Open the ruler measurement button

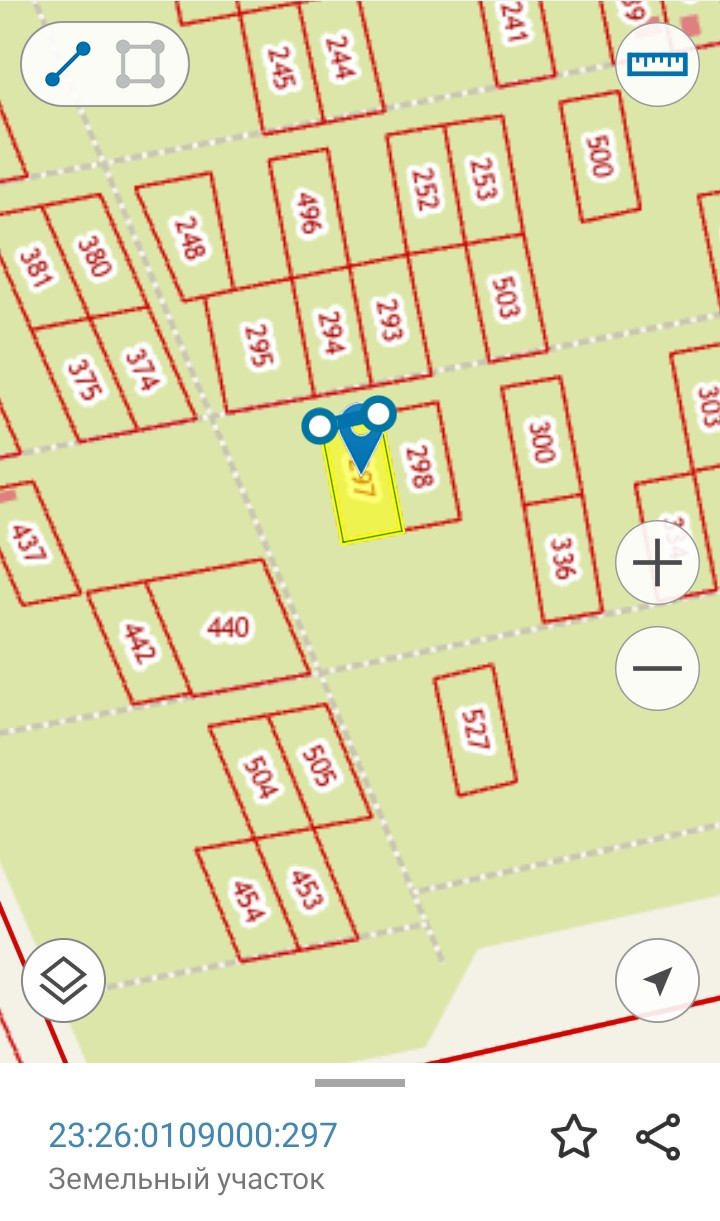pos(657,64)
